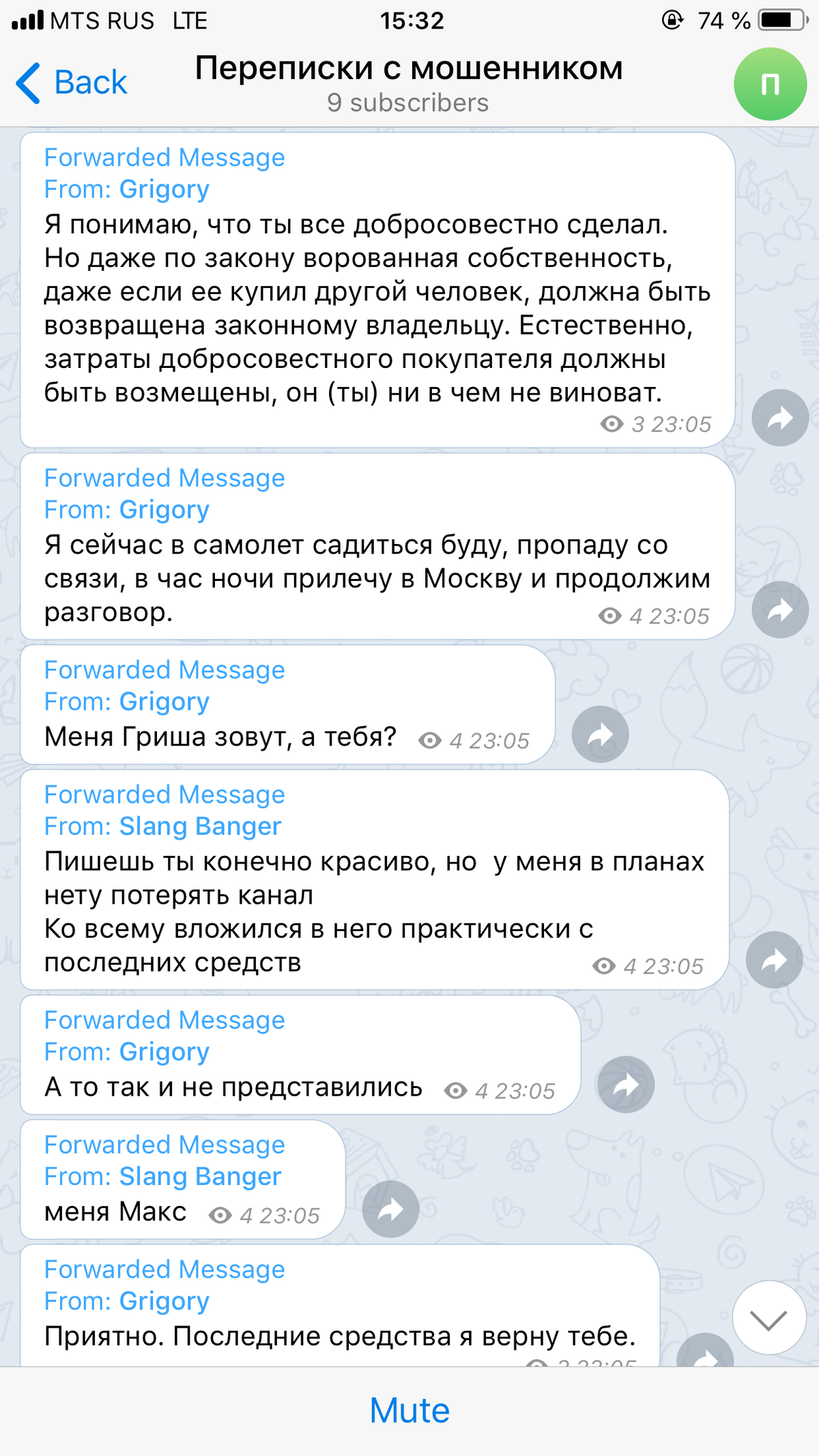Open Slang Banger's profile from 'меня Макс' message

click(199, 1177)
